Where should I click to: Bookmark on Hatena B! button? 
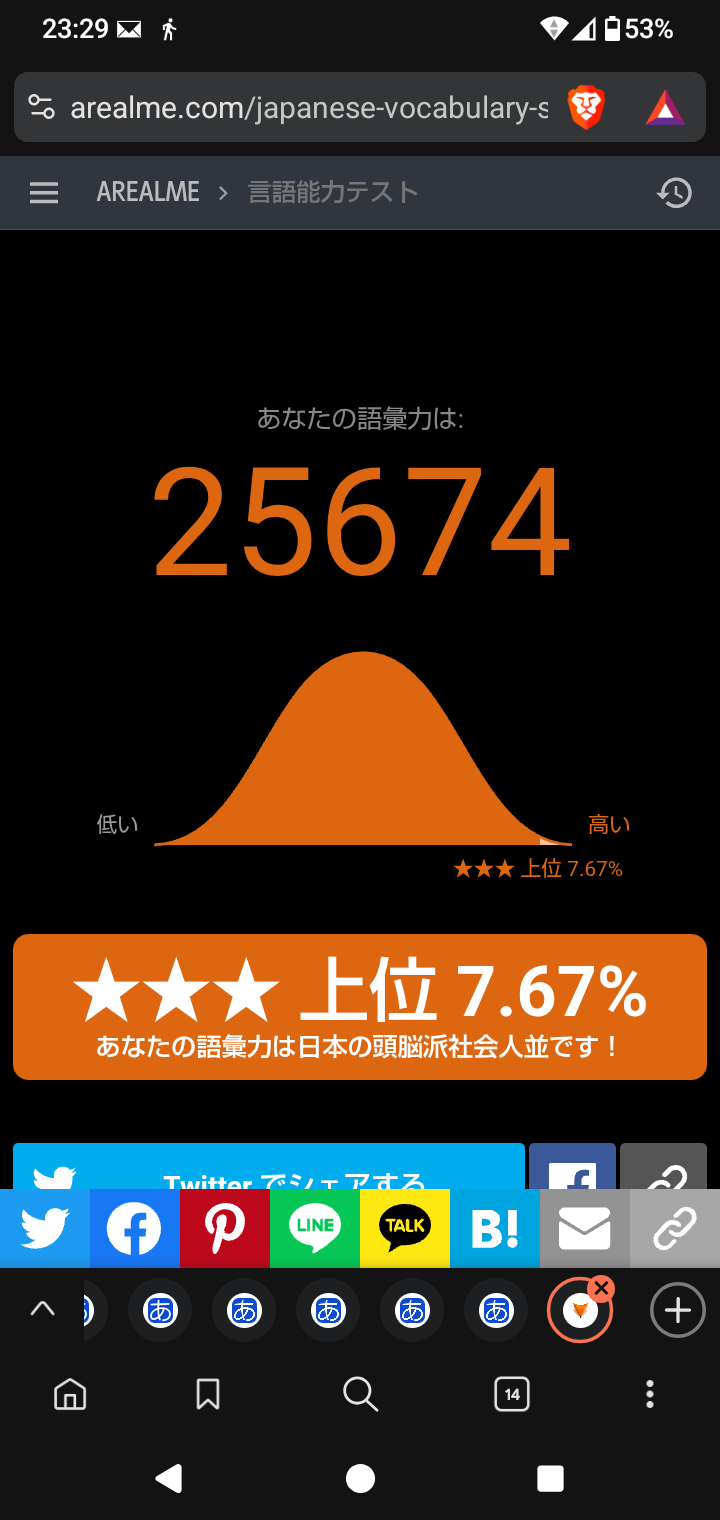[495, 1229]
